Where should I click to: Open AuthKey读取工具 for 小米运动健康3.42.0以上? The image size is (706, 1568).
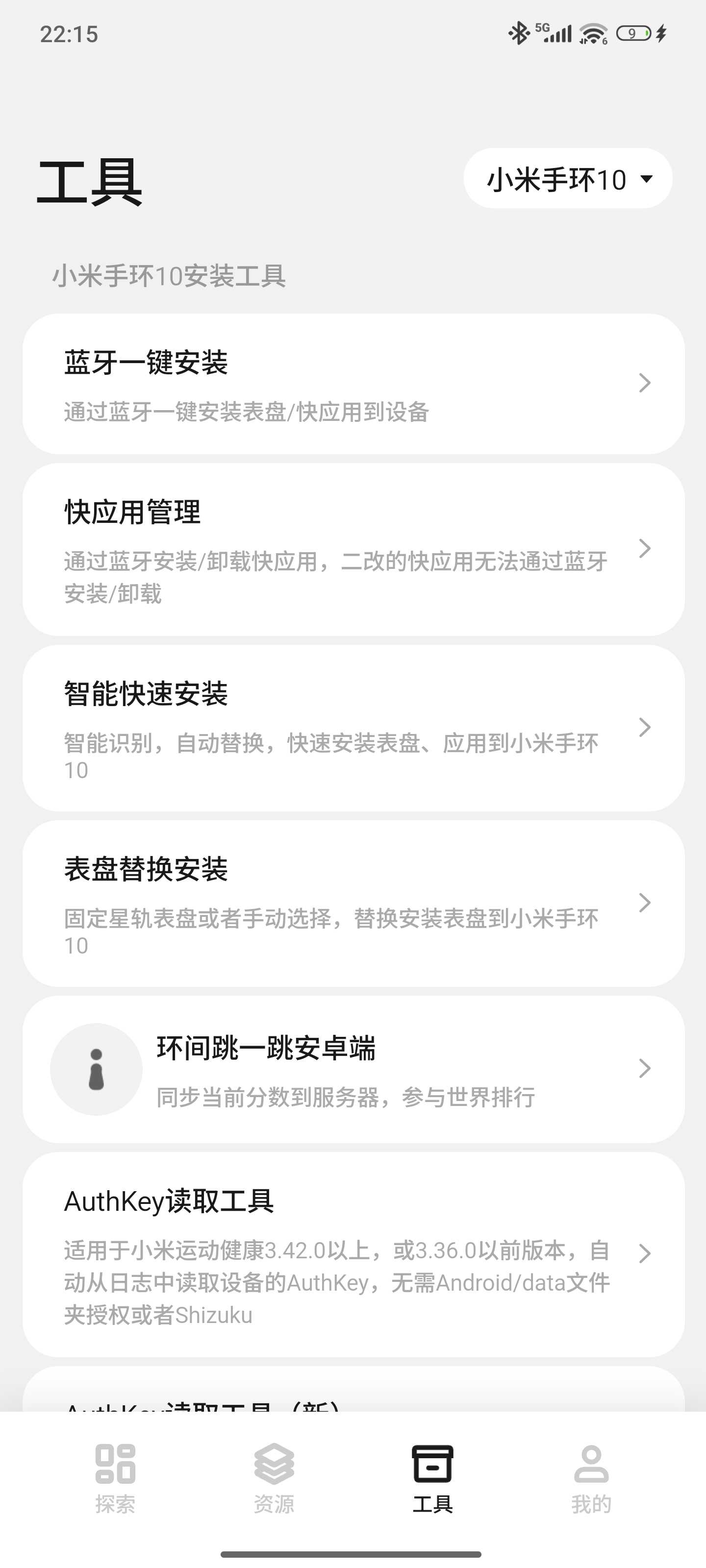[353, 1254]
